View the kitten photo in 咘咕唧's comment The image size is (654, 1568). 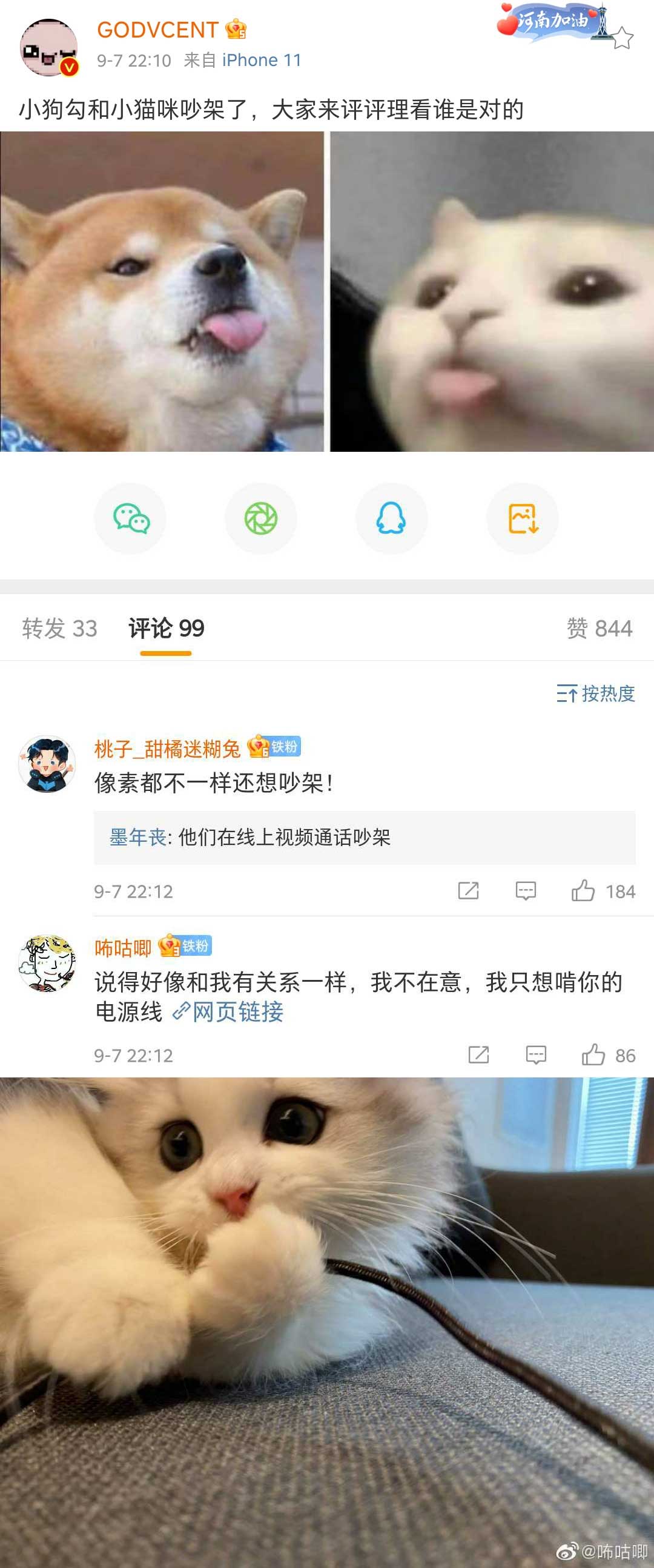coord(326,1321)
